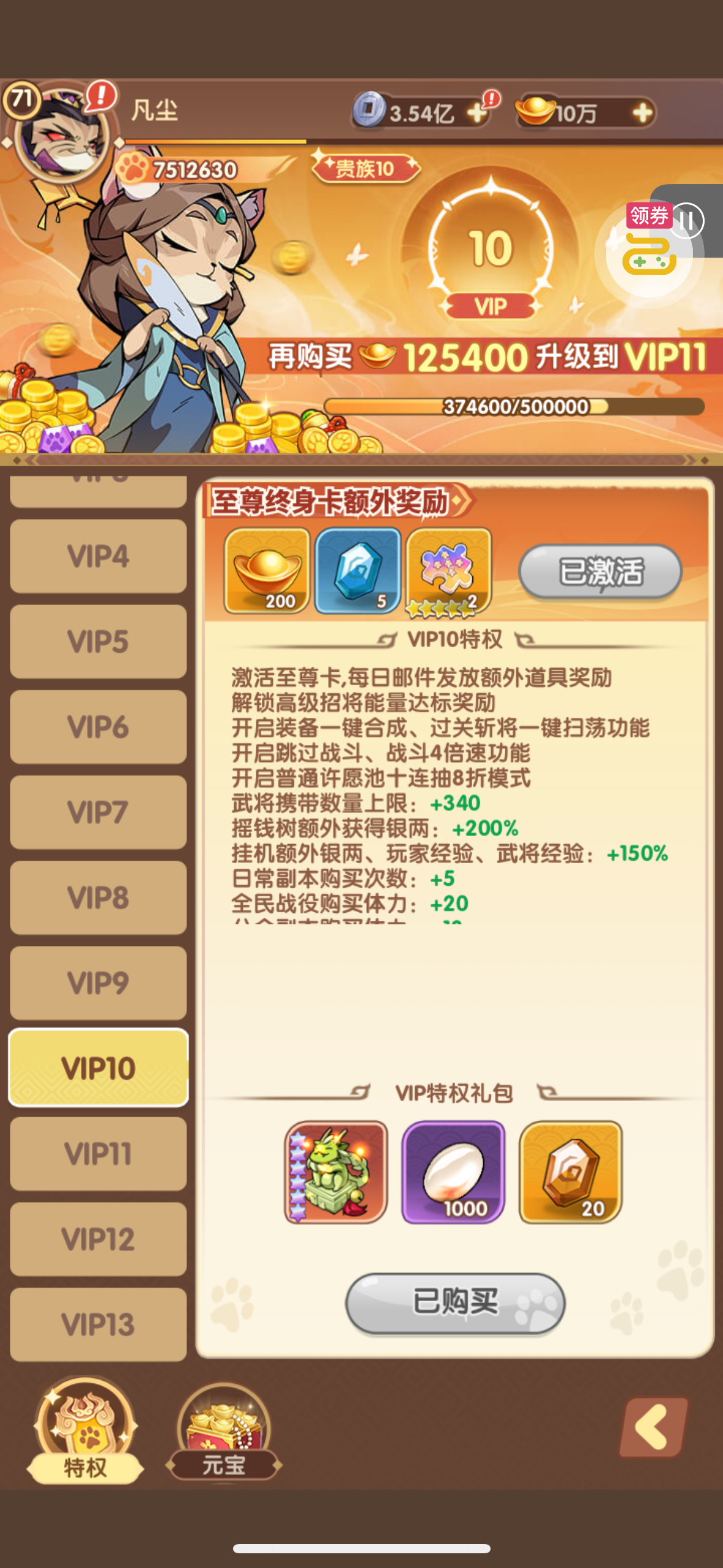Image resolution: width=723 pixels, height=1568 pixels.
Task: View VIP7 privileges
Action: click(x=98, y=812)
